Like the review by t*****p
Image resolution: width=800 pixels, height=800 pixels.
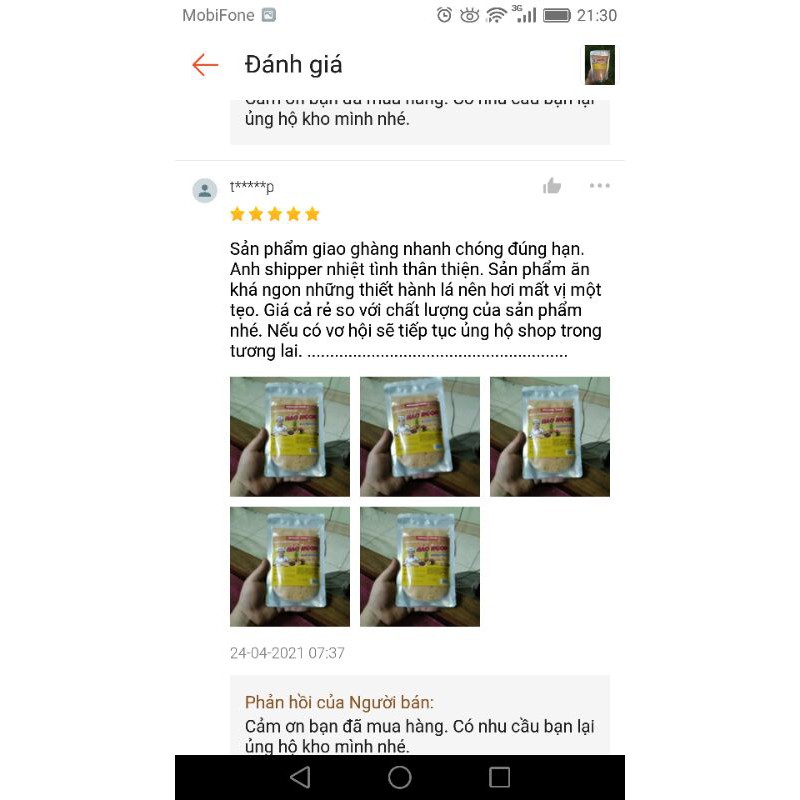point(552,186)
